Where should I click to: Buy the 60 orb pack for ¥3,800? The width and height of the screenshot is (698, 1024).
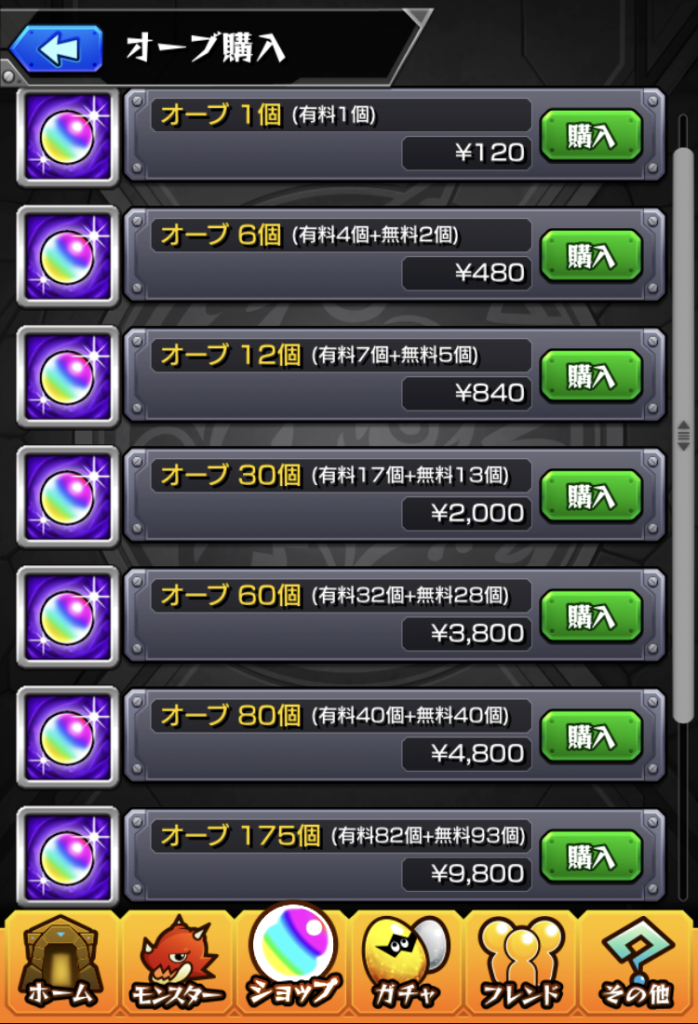pos(590,616)
